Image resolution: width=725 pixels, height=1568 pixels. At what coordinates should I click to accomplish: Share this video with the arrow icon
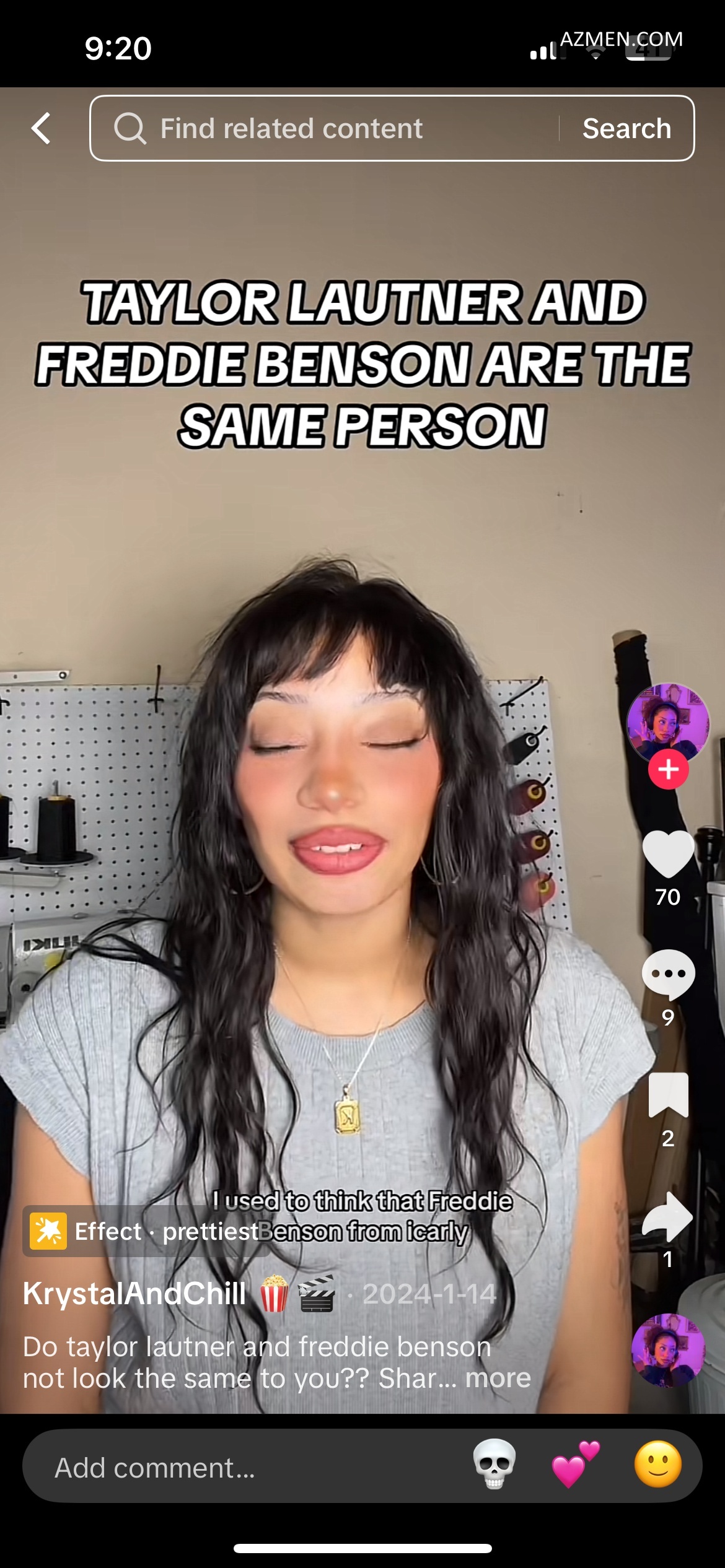coord(668,1216)
